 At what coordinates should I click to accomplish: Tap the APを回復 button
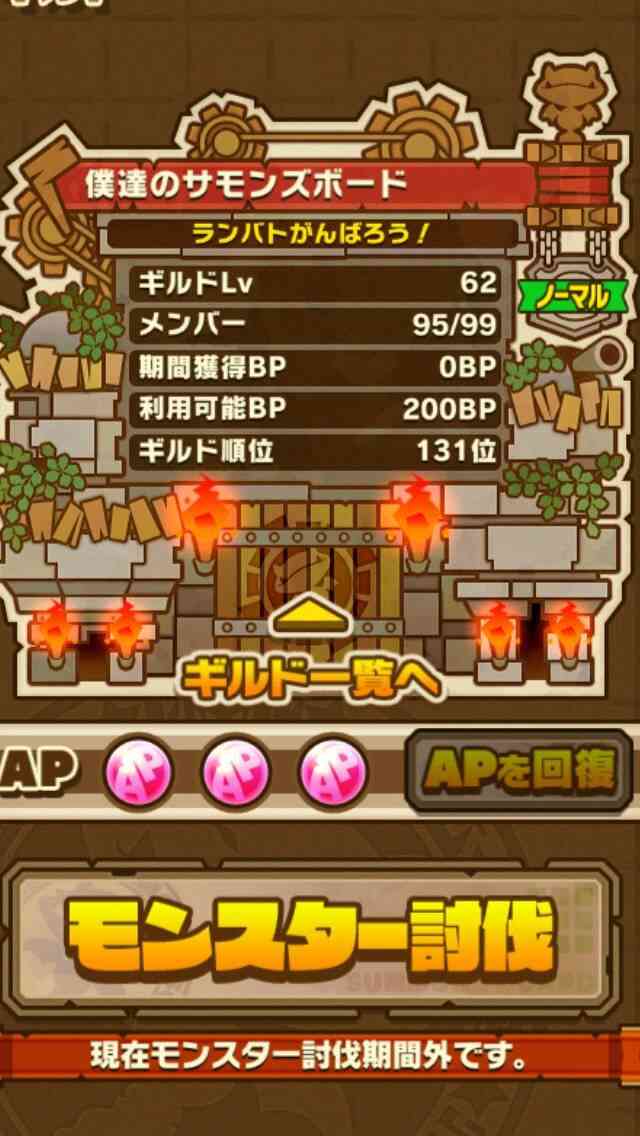(x=519, y=769)
